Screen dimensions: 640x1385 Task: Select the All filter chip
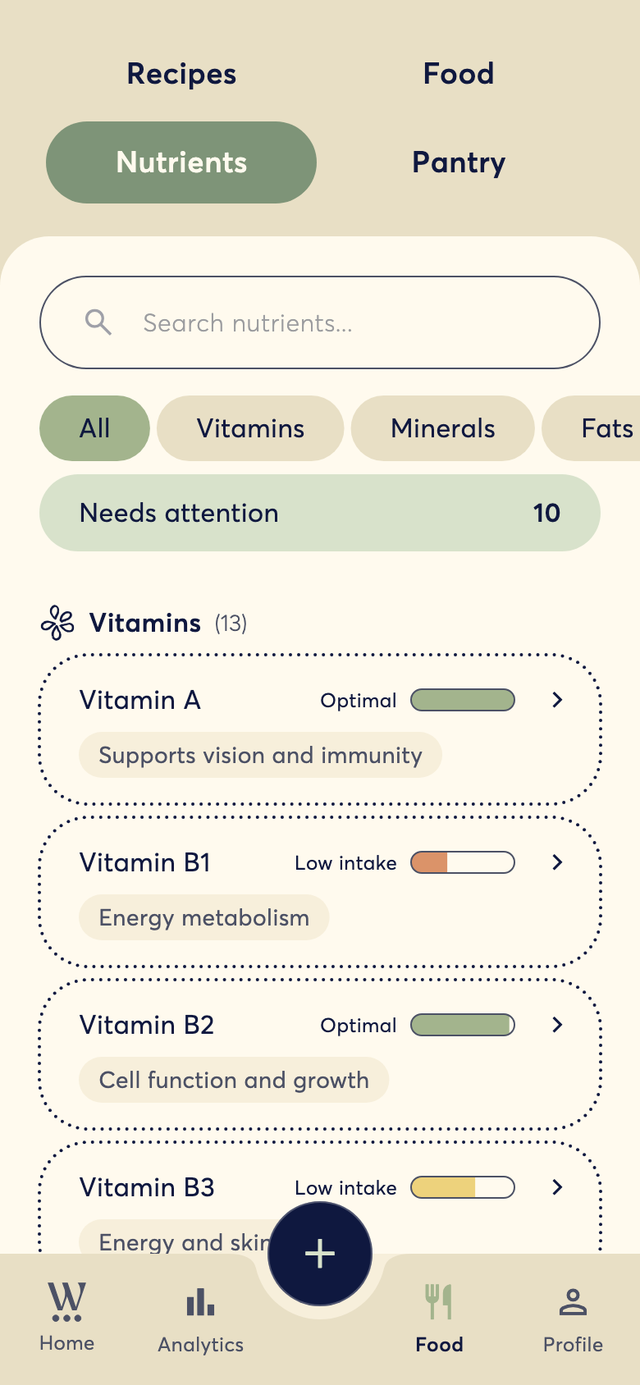[x=95, y=429]
